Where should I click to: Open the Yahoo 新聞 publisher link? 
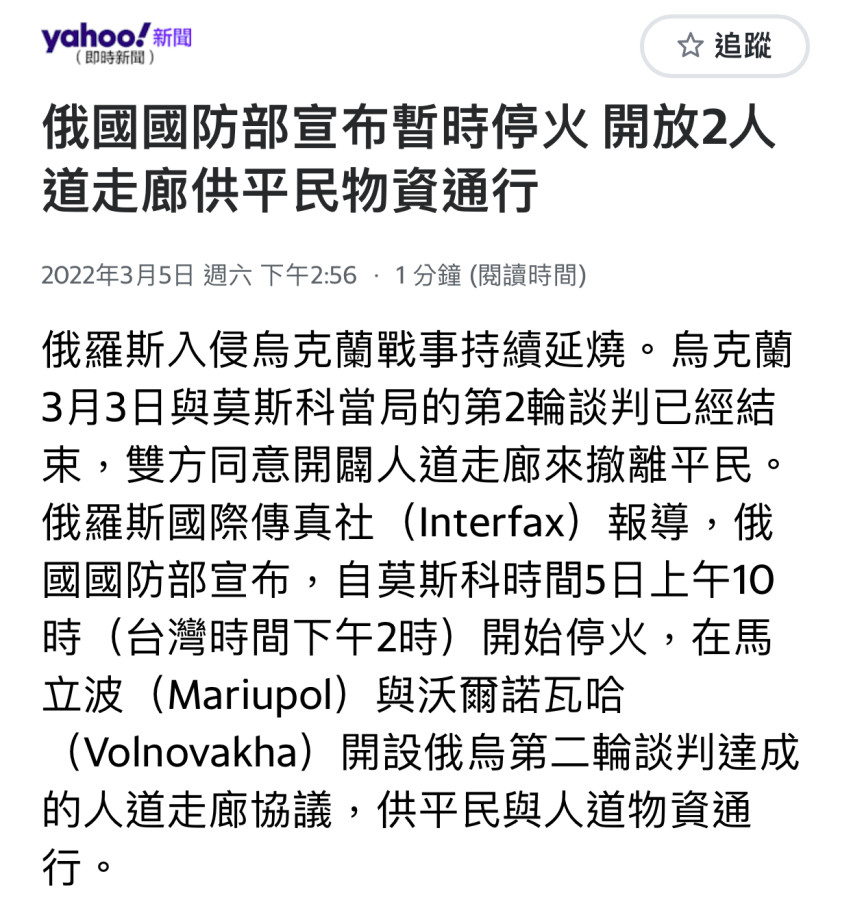coord(116,44)
